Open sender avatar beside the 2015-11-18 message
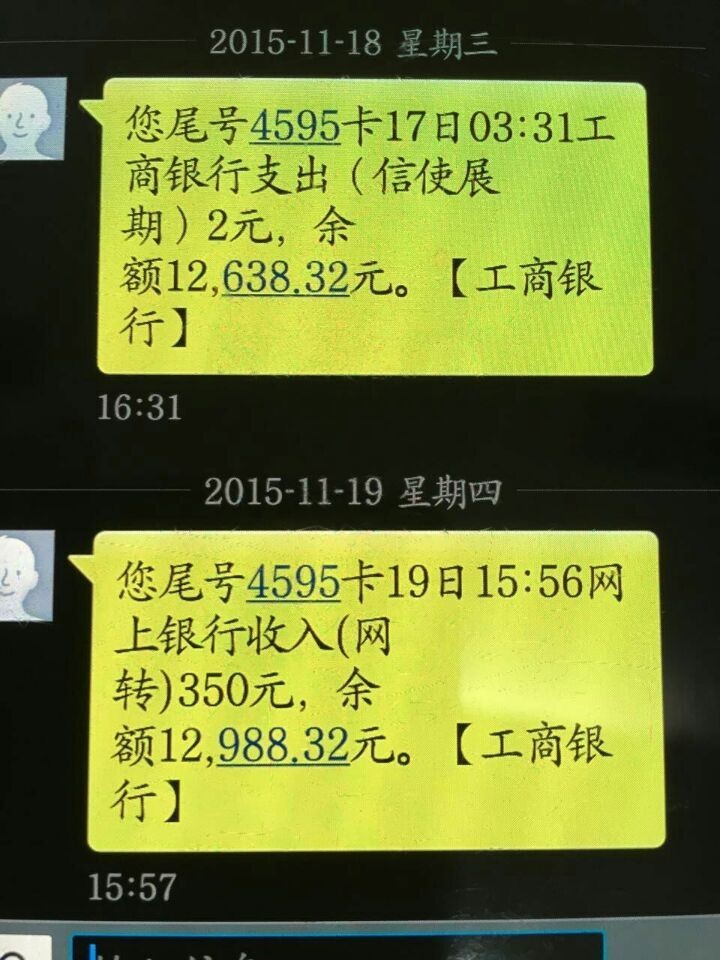Image resolution: width=720 pixels, height=960 pixels. pyautogui.click(x=30, y=118)
